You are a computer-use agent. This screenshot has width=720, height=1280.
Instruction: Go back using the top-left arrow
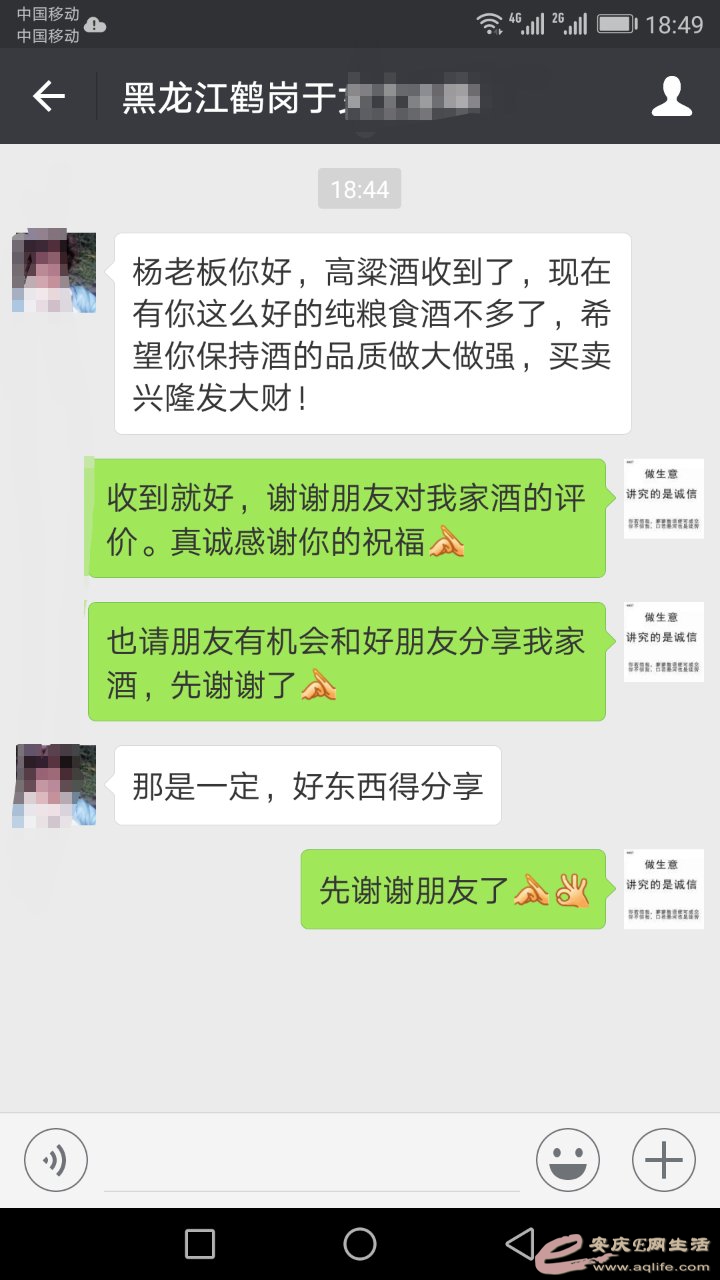(48, 96)
